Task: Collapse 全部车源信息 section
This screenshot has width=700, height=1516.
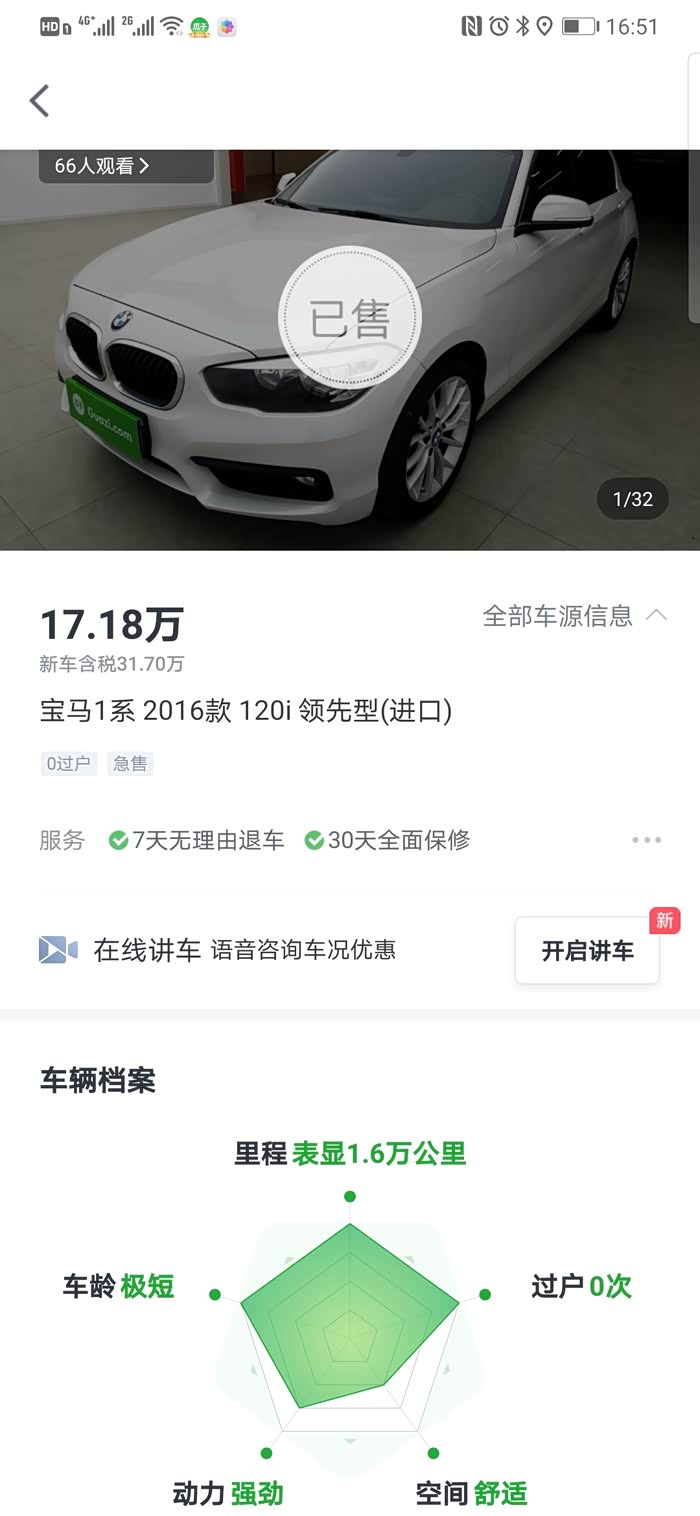Action: (x=575, y=616)
